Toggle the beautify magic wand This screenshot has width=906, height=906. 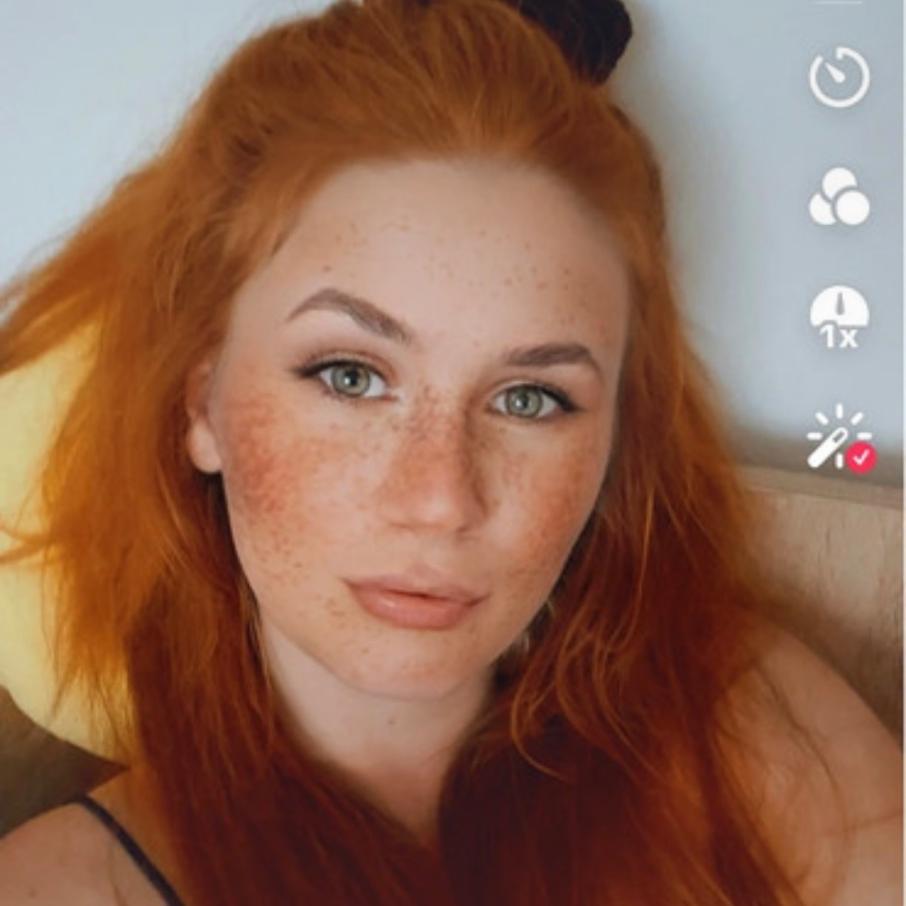[839, 439]
